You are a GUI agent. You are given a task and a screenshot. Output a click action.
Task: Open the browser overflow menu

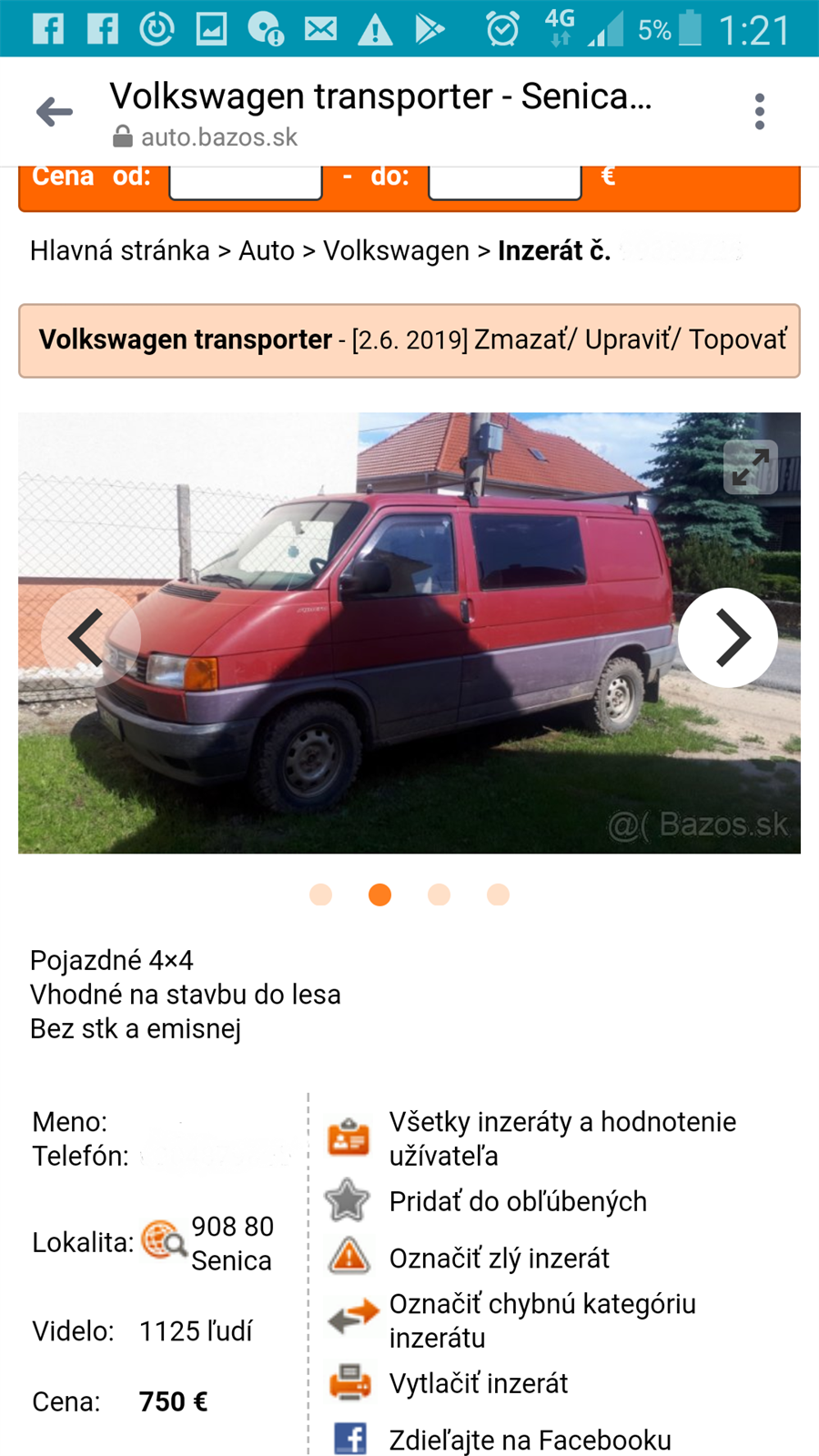[759, 112]
